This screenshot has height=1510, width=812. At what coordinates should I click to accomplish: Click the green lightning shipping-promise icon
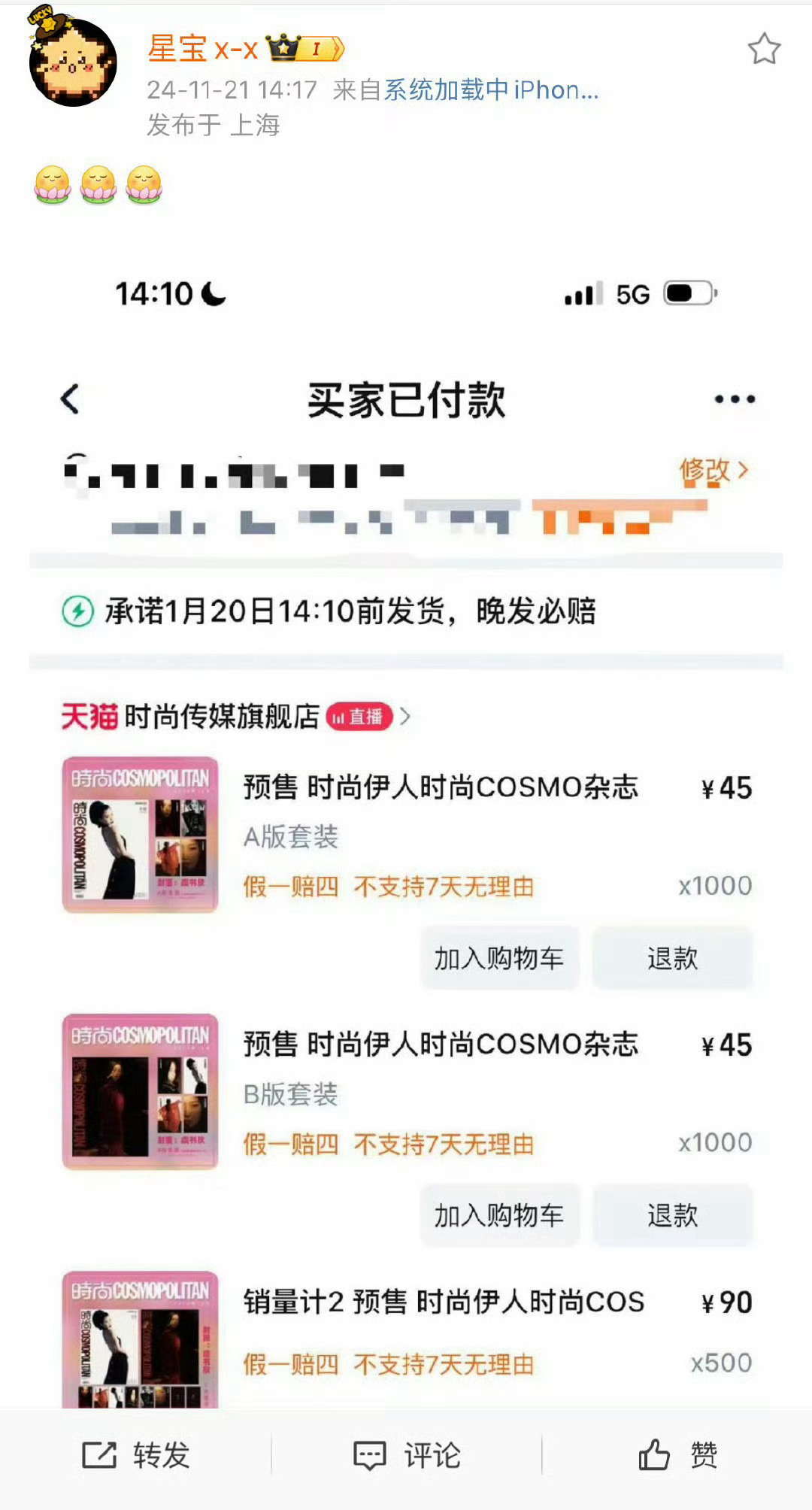click(x=78, y=609)
